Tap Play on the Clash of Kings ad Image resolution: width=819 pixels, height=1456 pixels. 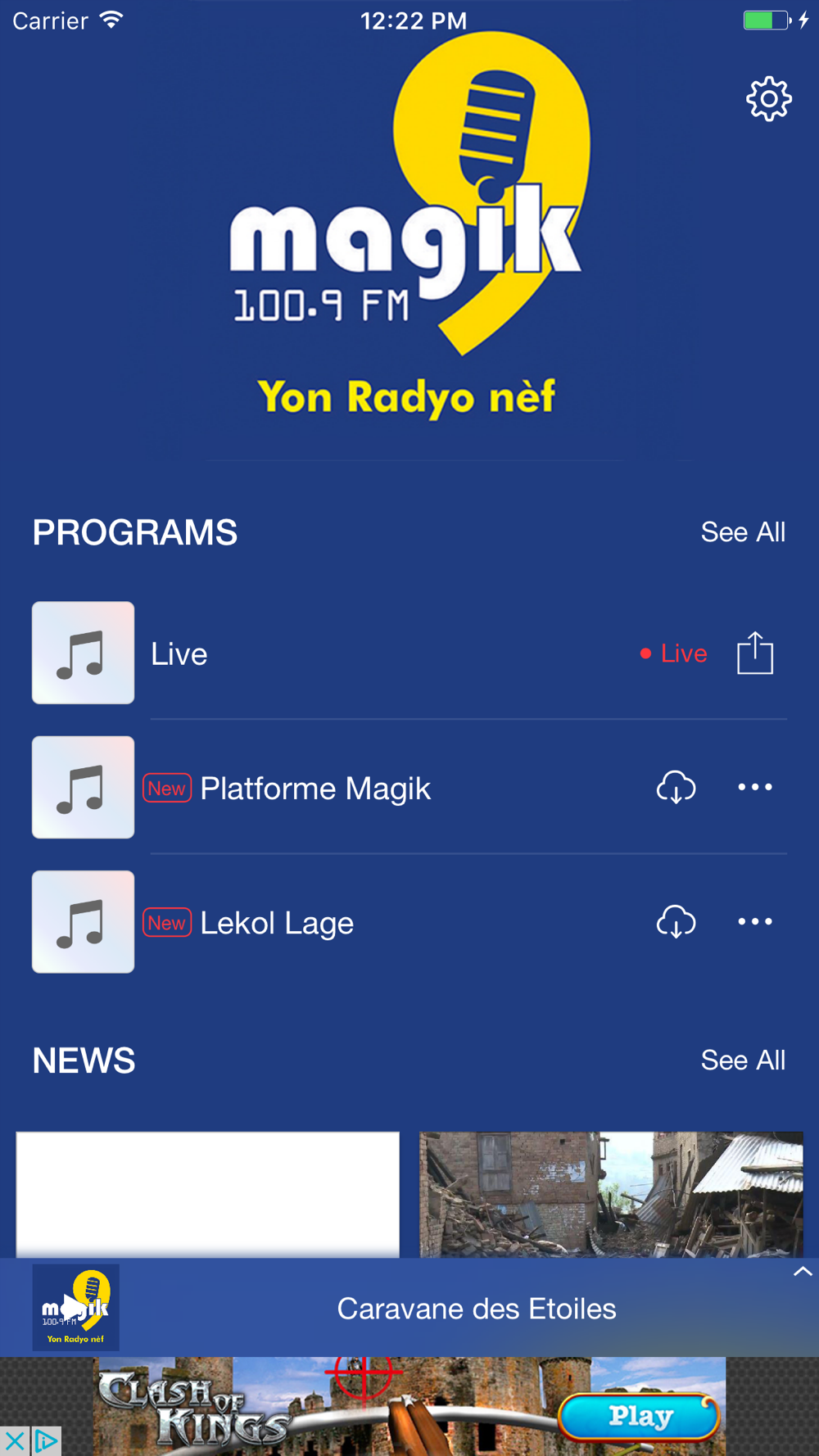point(639,1416)
